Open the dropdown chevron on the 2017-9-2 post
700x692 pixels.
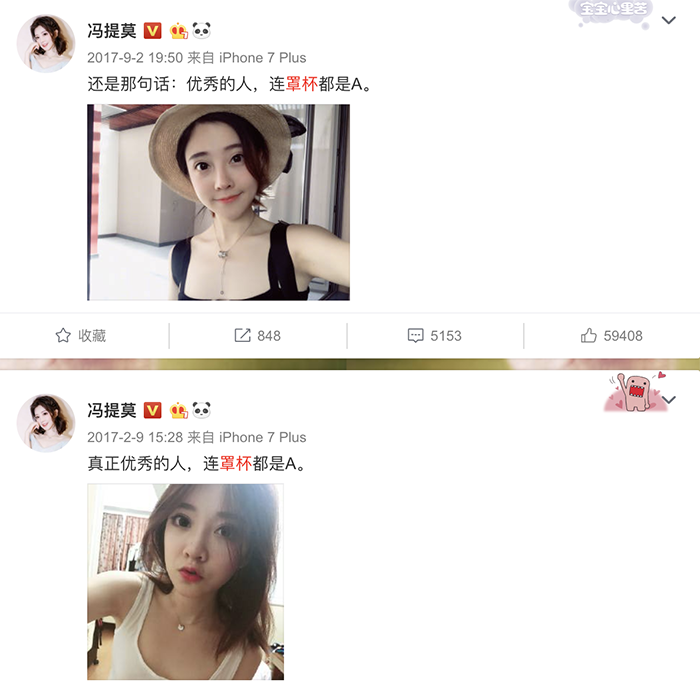(x=669, y=20)
